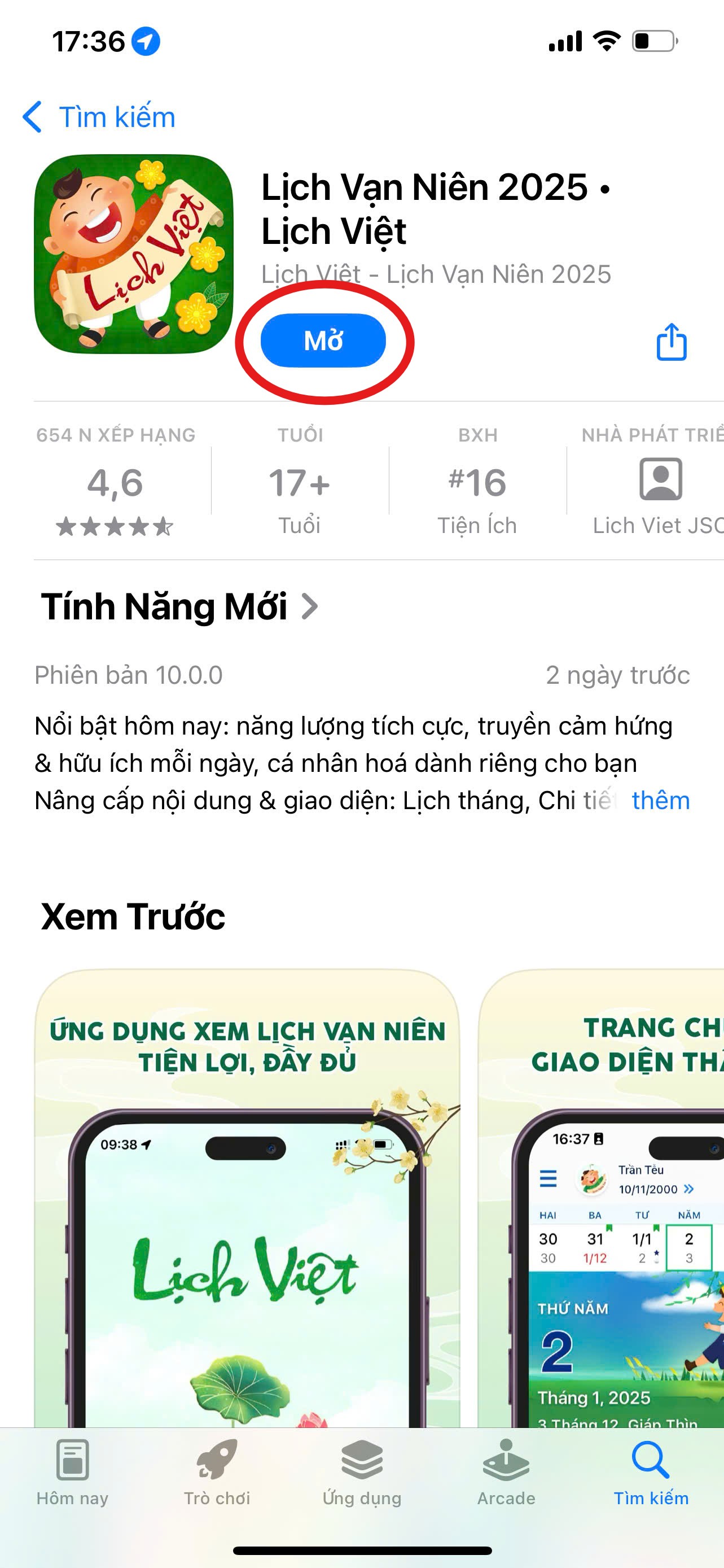Open the app with the Mở button
The height and width of the screenshot is (1568, 724).
click(323, 341)
